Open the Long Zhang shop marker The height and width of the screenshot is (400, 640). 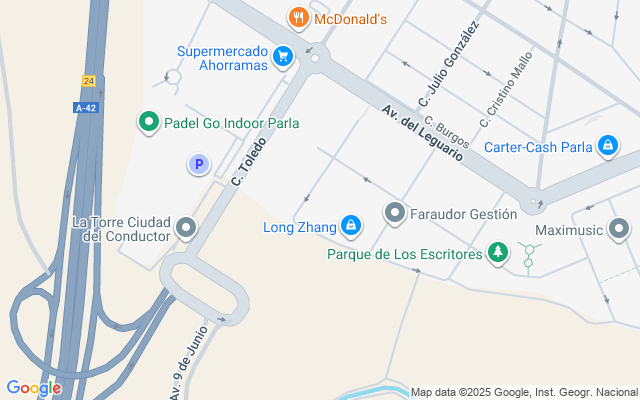point(351,227)
